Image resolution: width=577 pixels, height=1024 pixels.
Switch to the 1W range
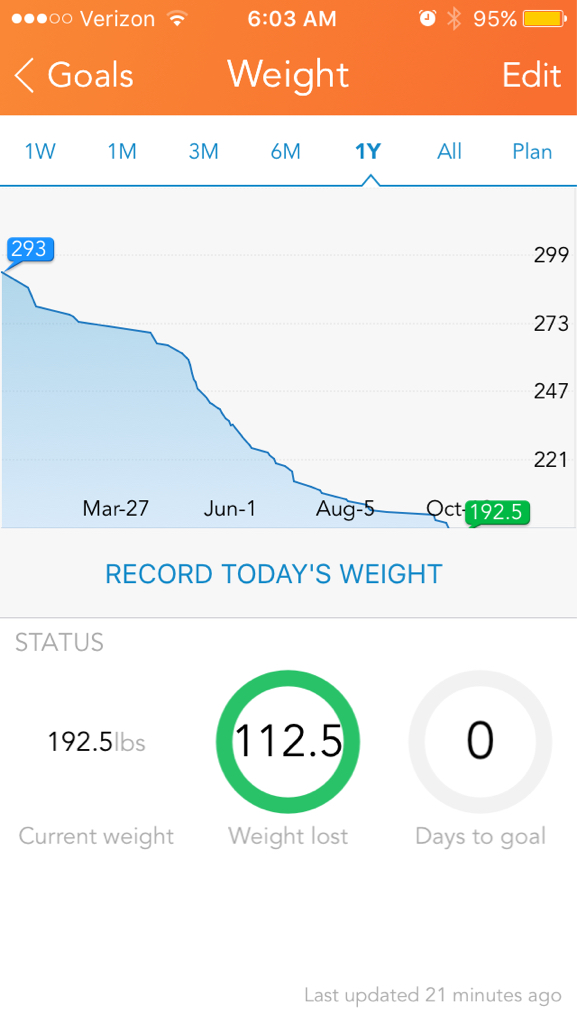pyautogui.click(x=40, y=152)
